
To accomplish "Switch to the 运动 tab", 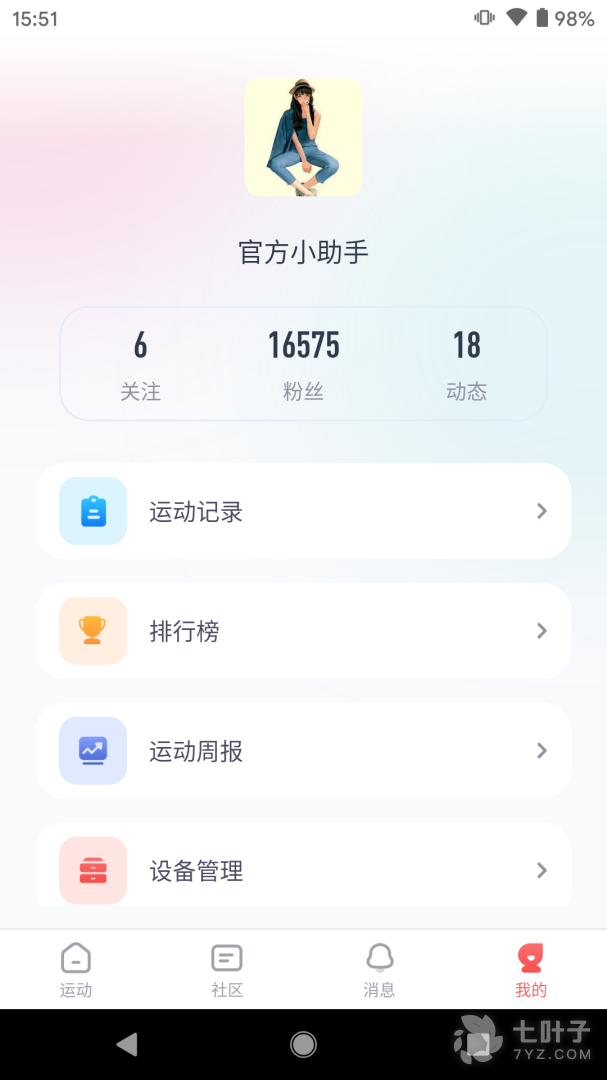I will click(76, 970).
